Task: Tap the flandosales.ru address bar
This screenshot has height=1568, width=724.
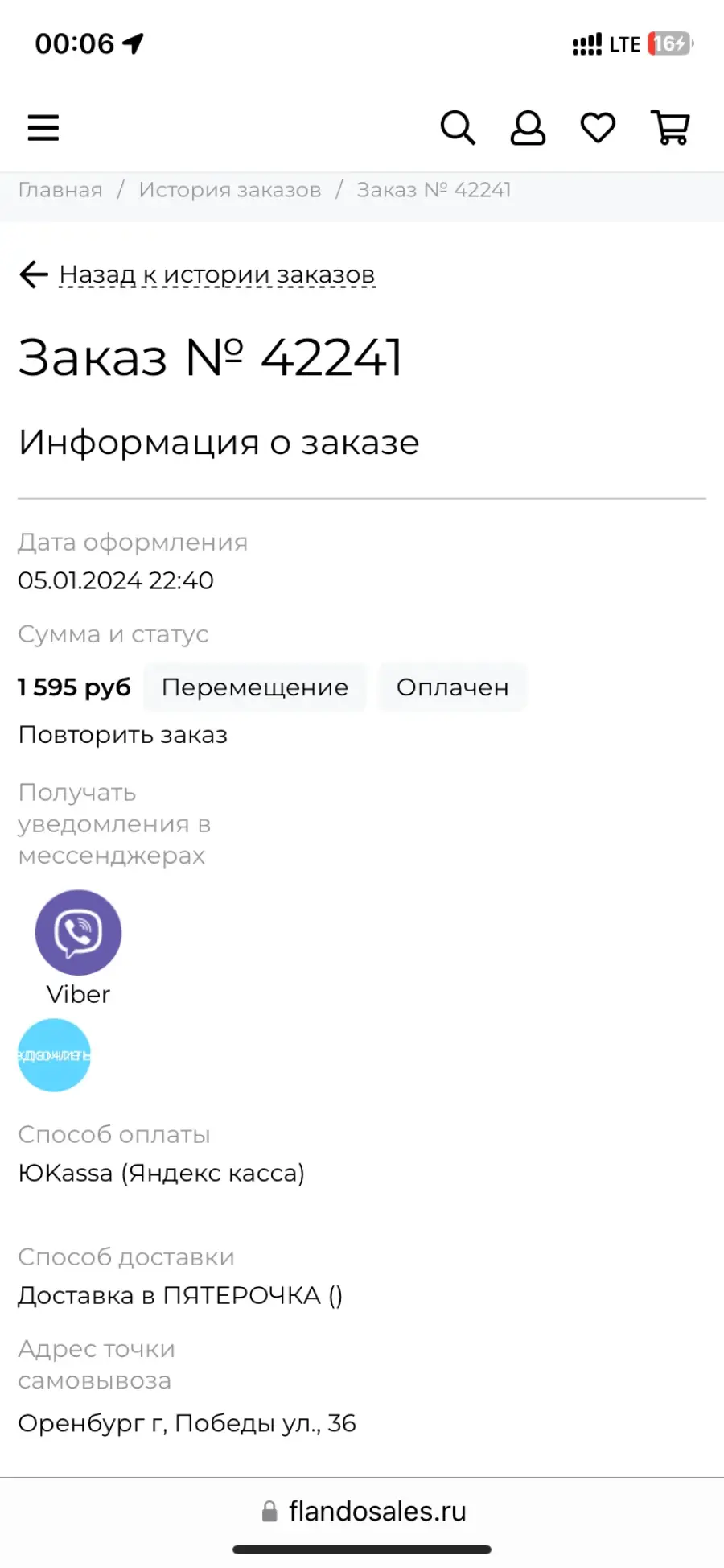Action: (x=364, y=1512)
